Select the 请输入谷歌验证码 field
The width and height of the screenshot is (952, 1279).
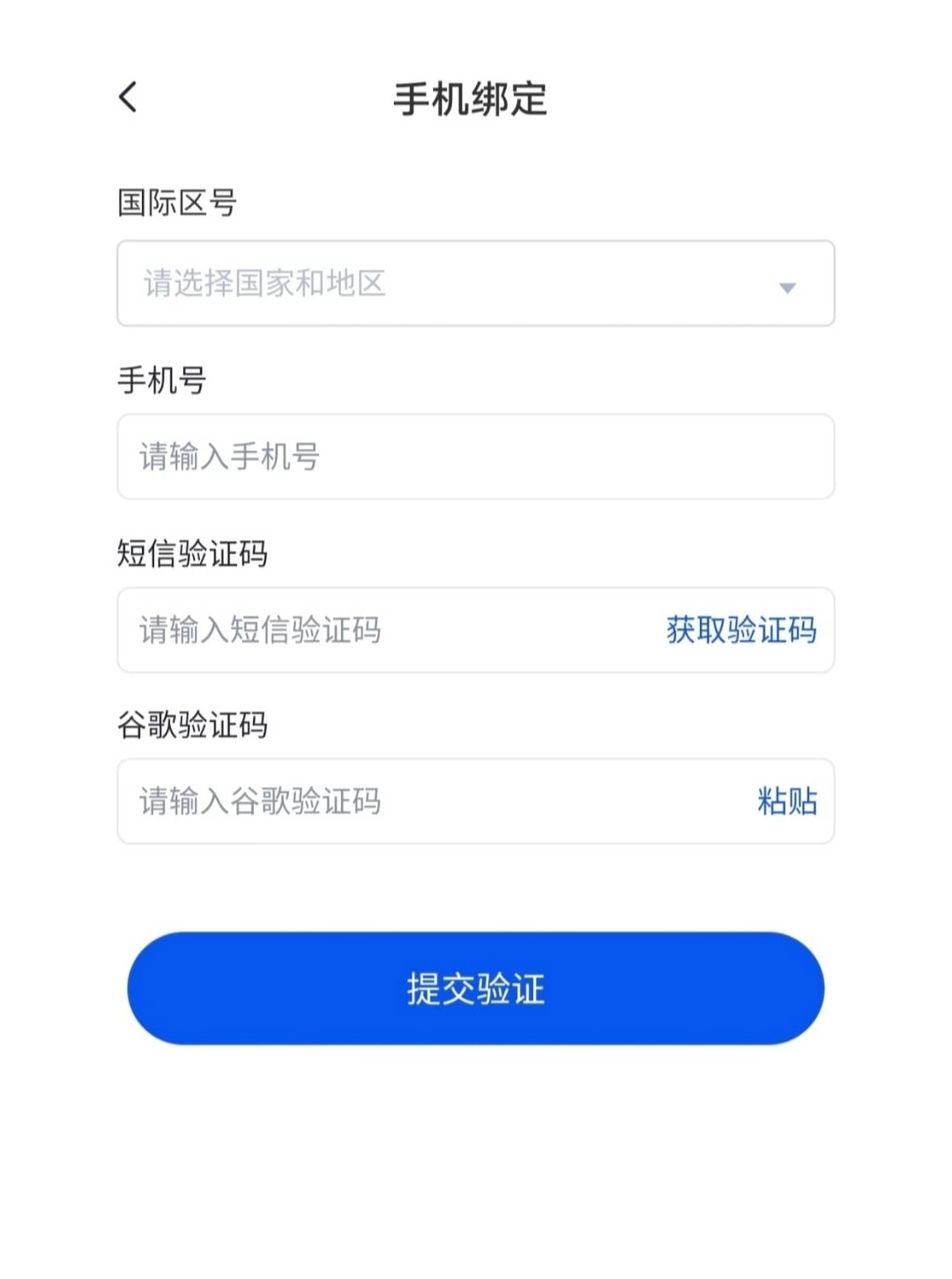tap(423, 801)
